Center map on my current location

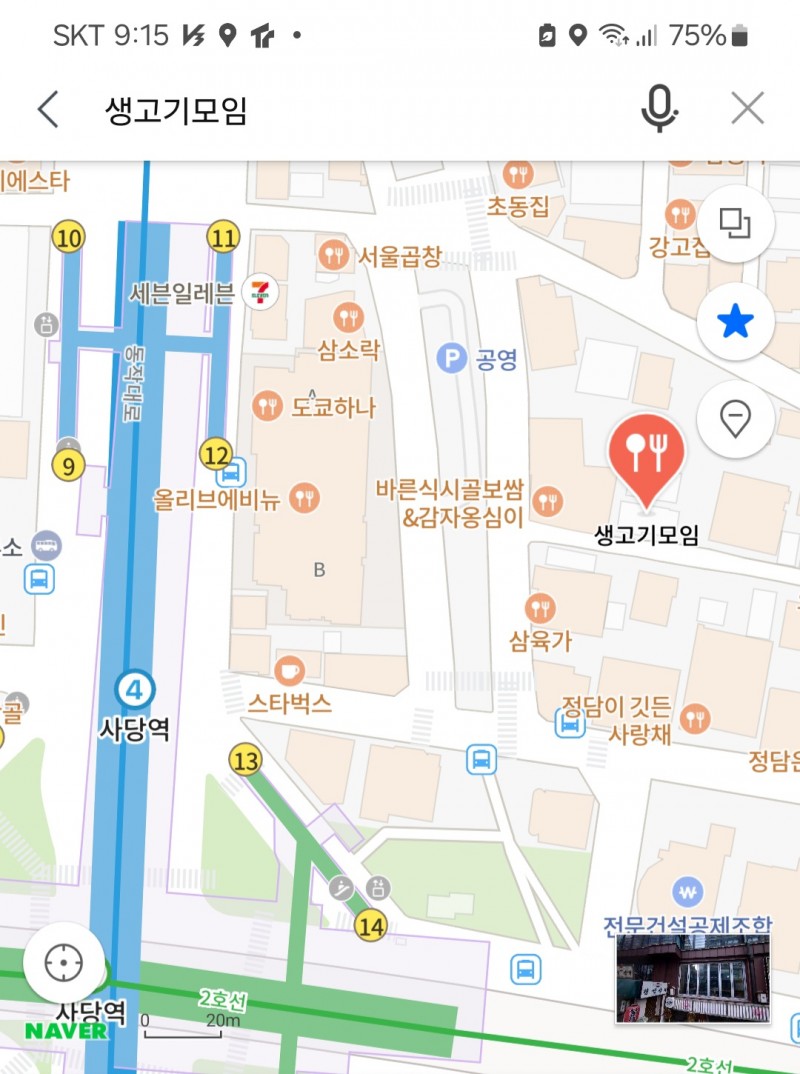tap(63, 963)
